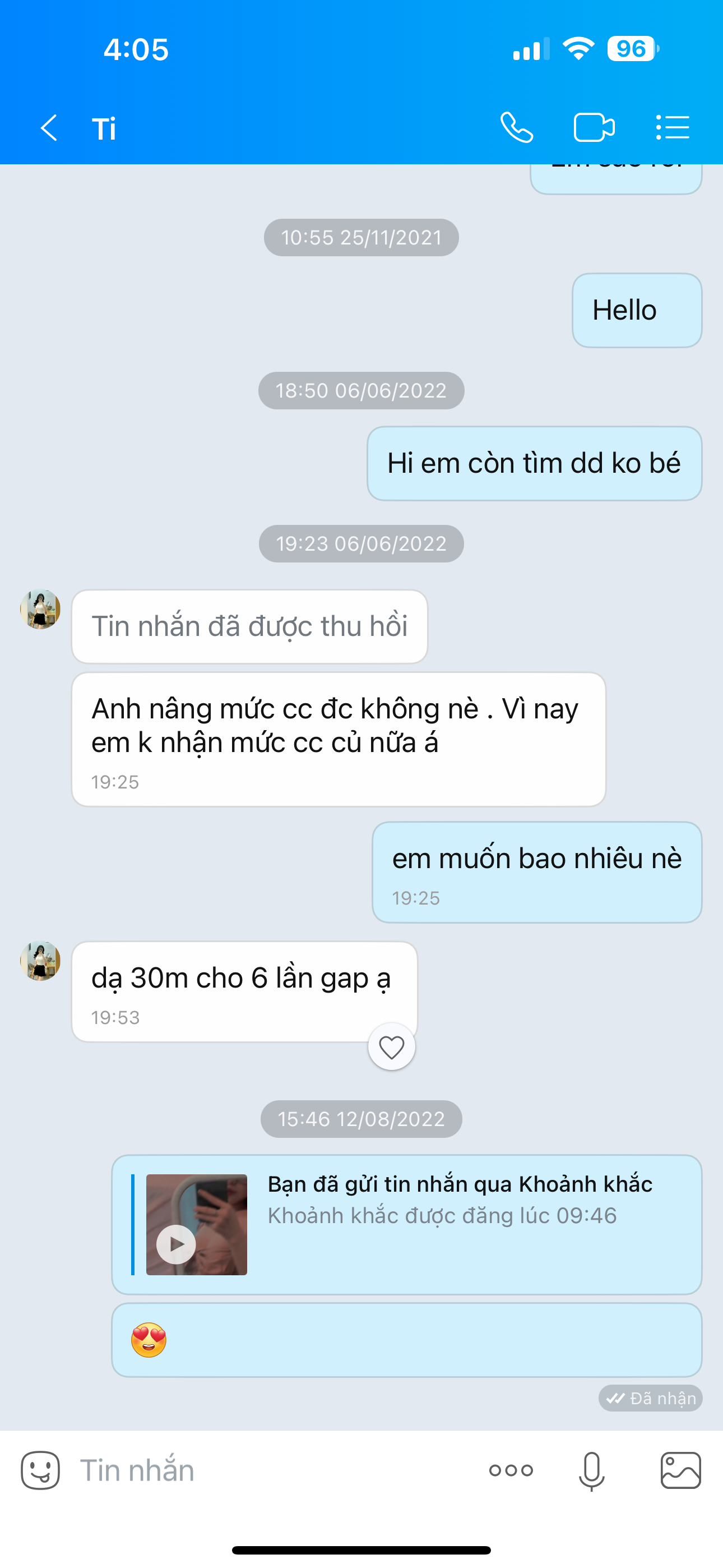Viewport: 723px width, 1568px height.
Task: Focus the Tin nhắn message field
Action: (x=274, y=1470)
